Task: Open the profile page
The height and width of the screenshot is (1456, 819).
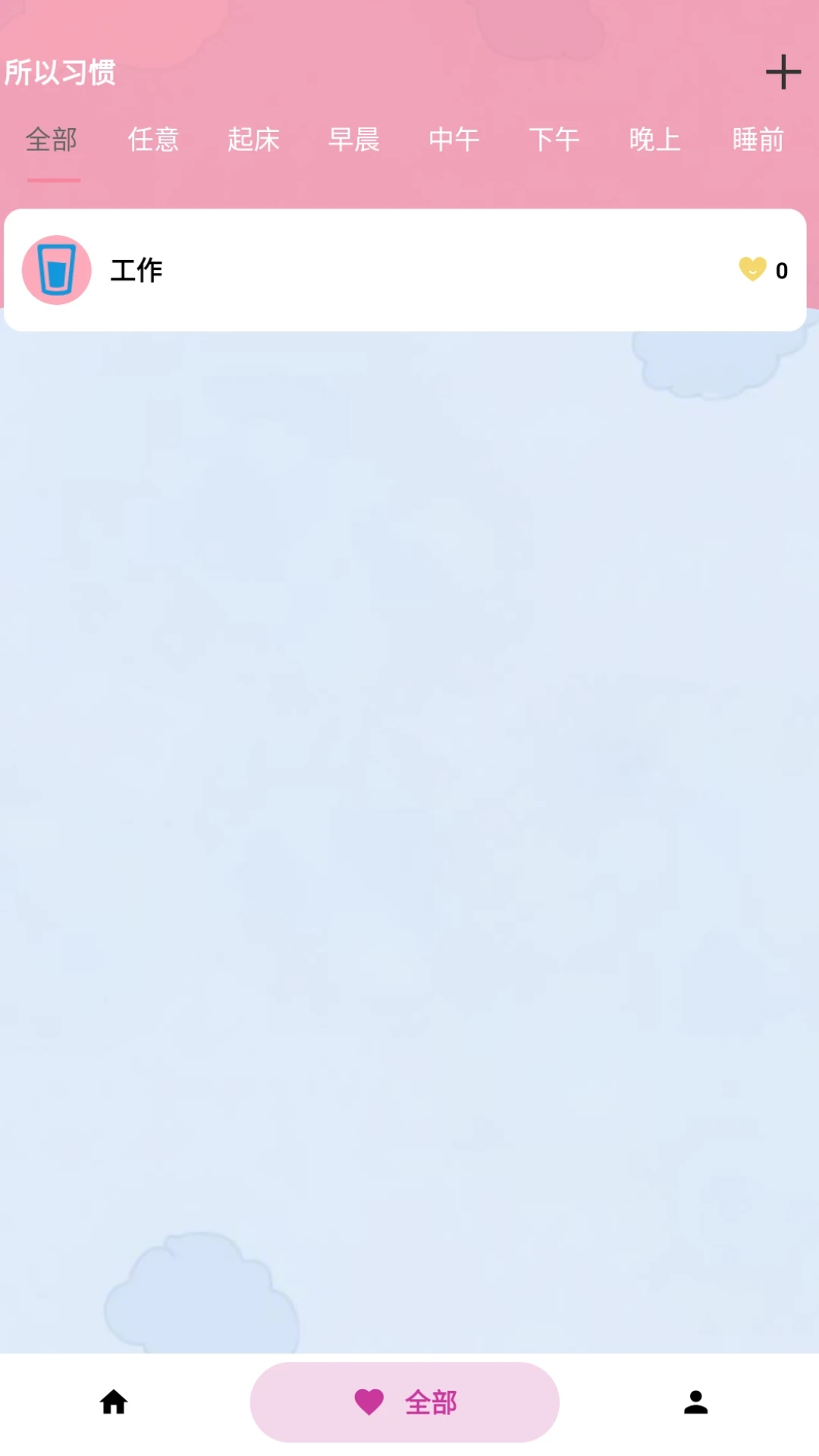Action: [695, 1402]
